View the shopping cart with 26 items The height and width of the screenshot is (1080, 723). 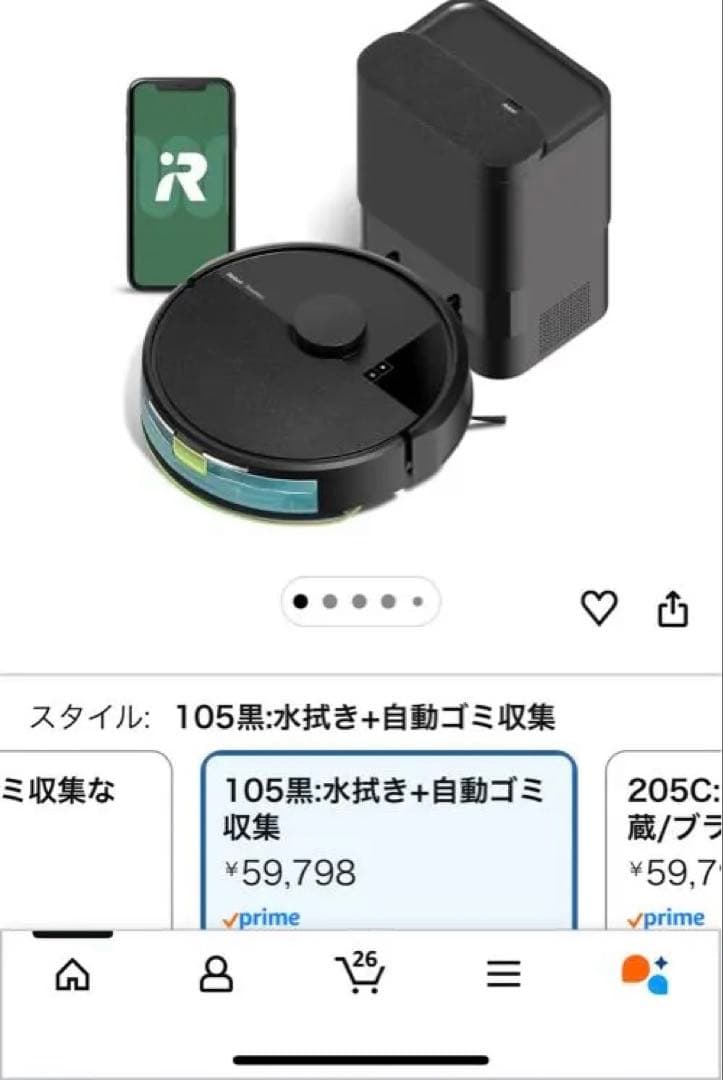pyautogui.click(x=360, y=972)
